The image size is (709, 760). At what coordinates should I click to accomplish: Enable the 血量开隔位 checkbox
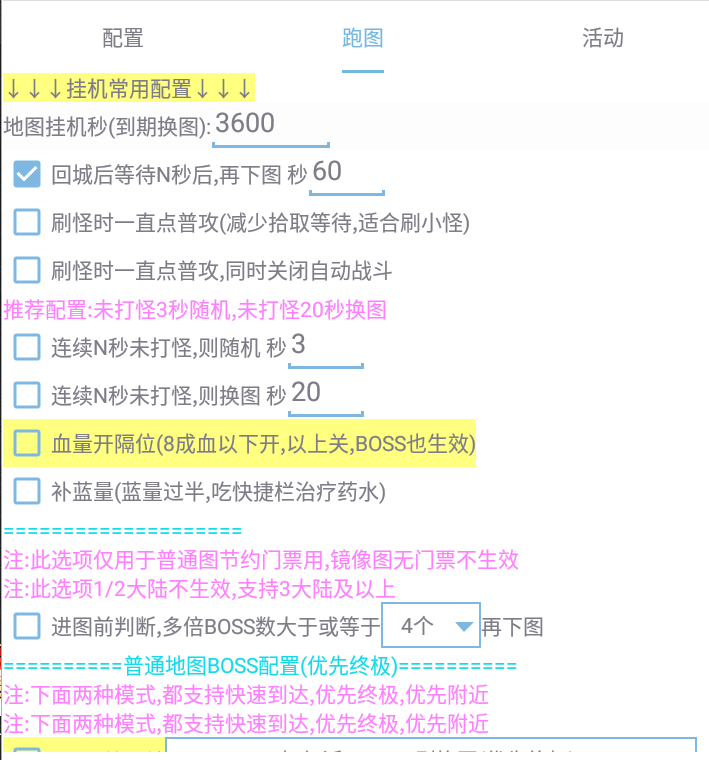tap(27, 443)
